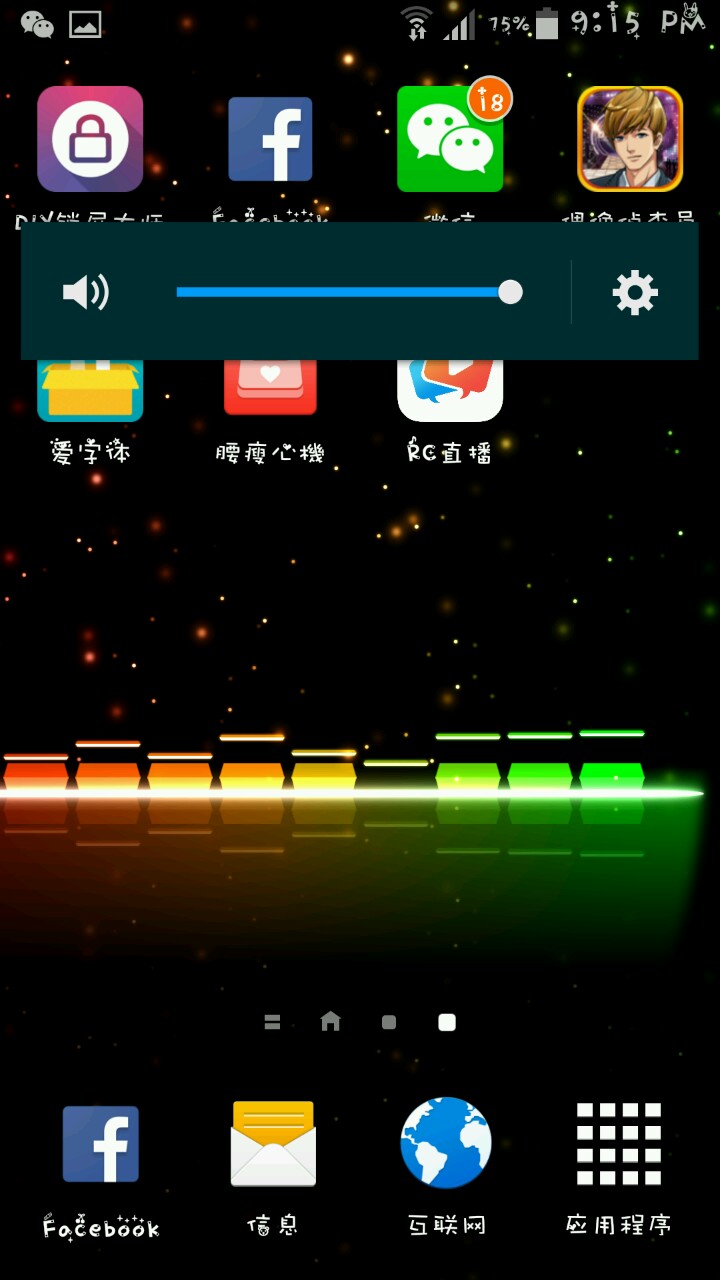The image size is (720, 1280).
Task: Open the game with the male character icon
Action: (x=630, y=139)
